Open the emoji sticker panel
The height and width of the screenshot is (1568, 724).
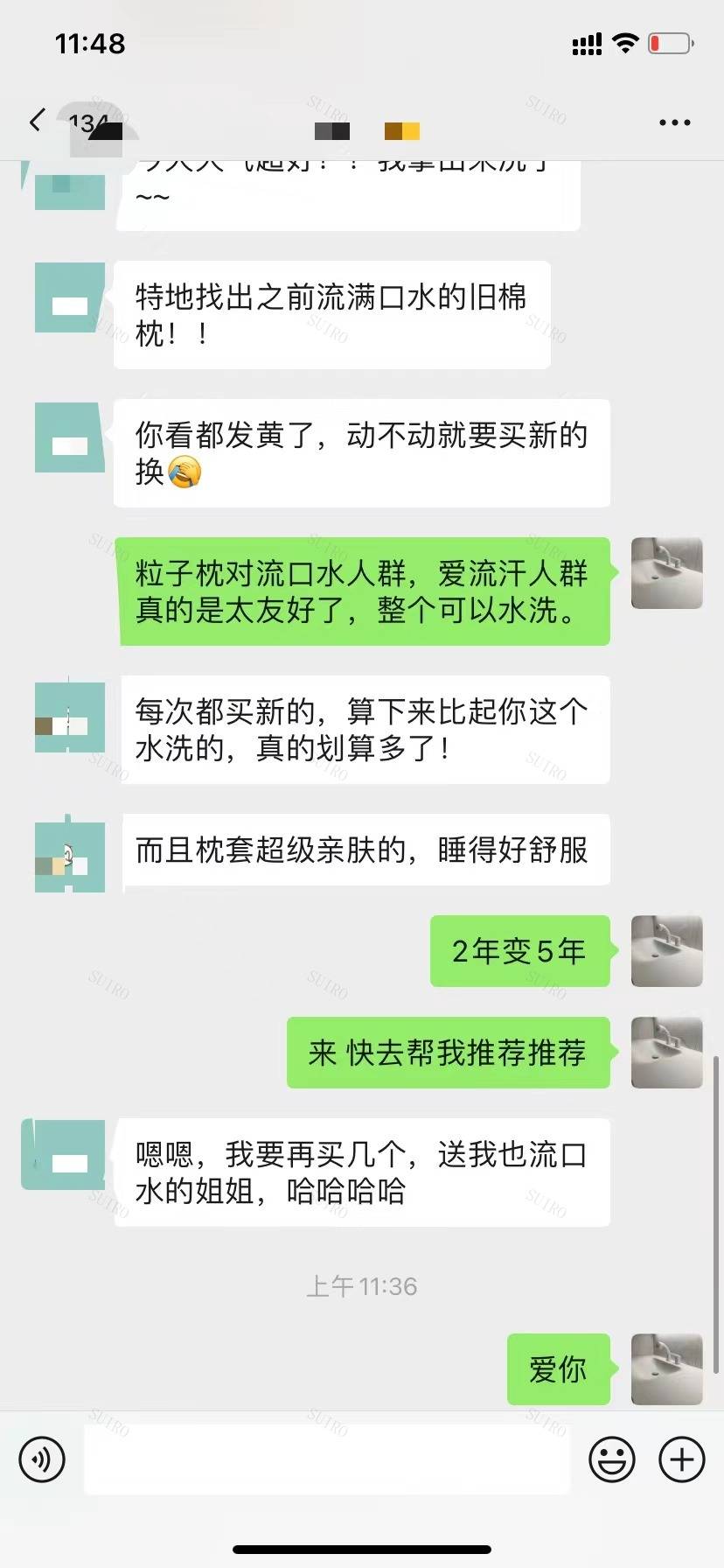pos(611,1459)
